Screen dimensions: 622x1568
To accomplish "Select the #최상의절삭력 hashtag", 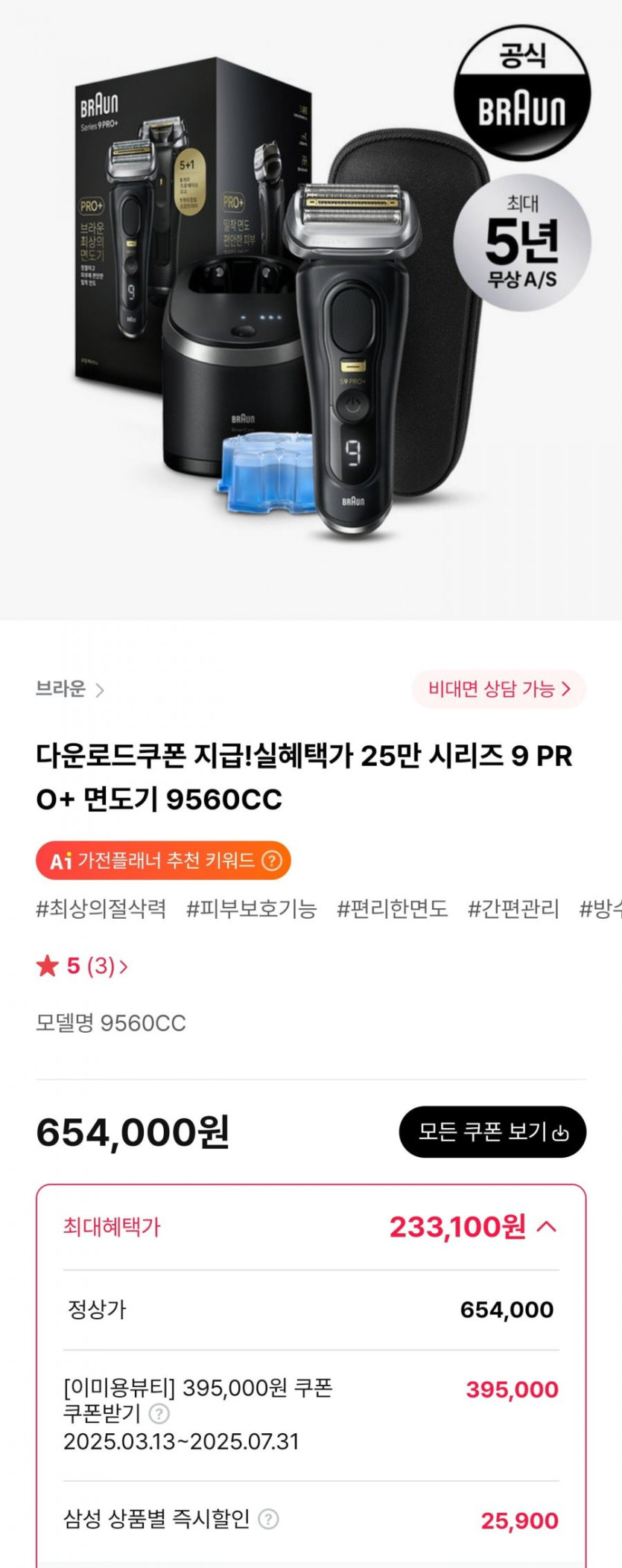I will [101, 909].
